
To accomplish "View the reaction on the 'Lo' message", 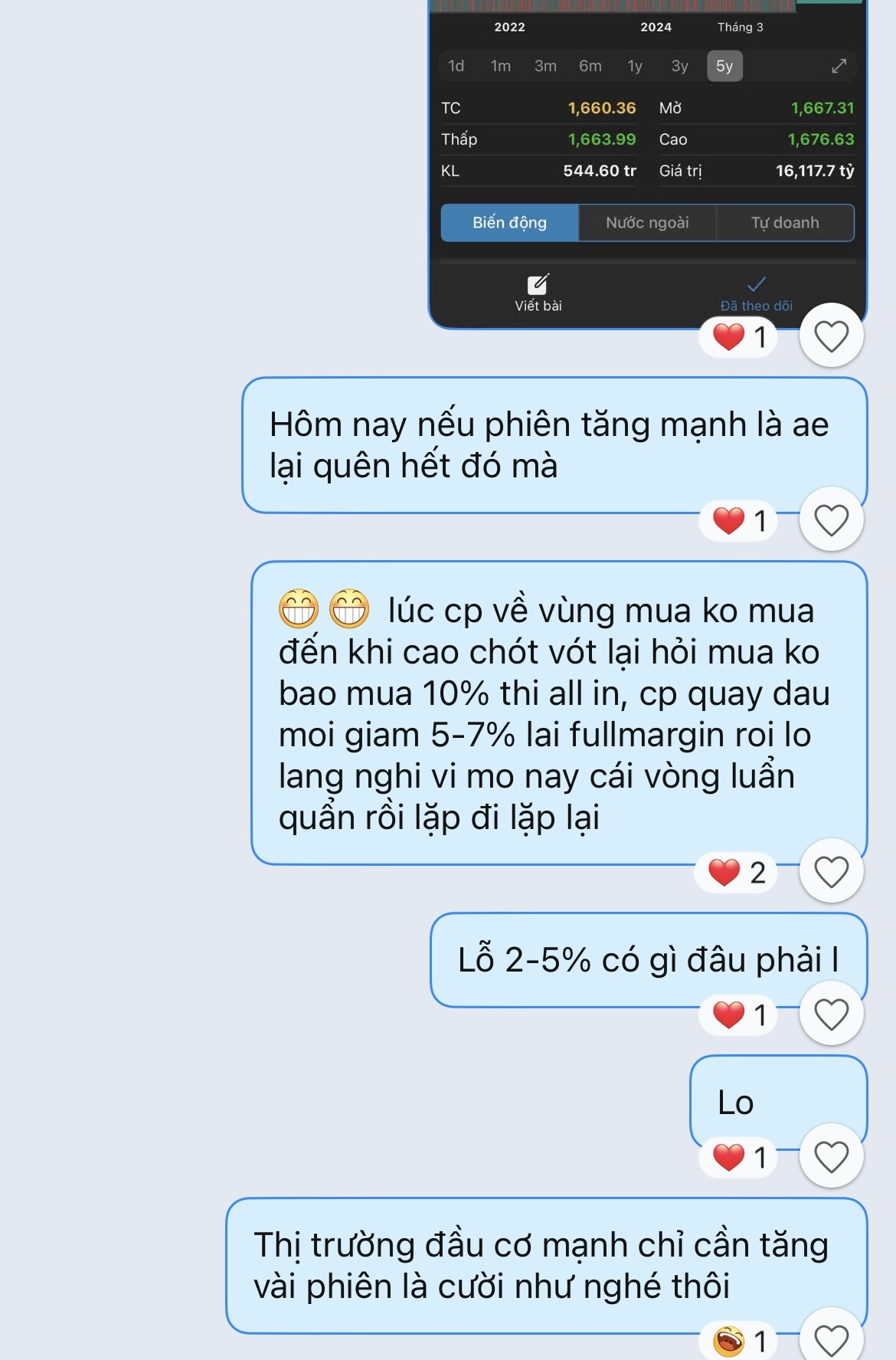I will click(739, 1157).
